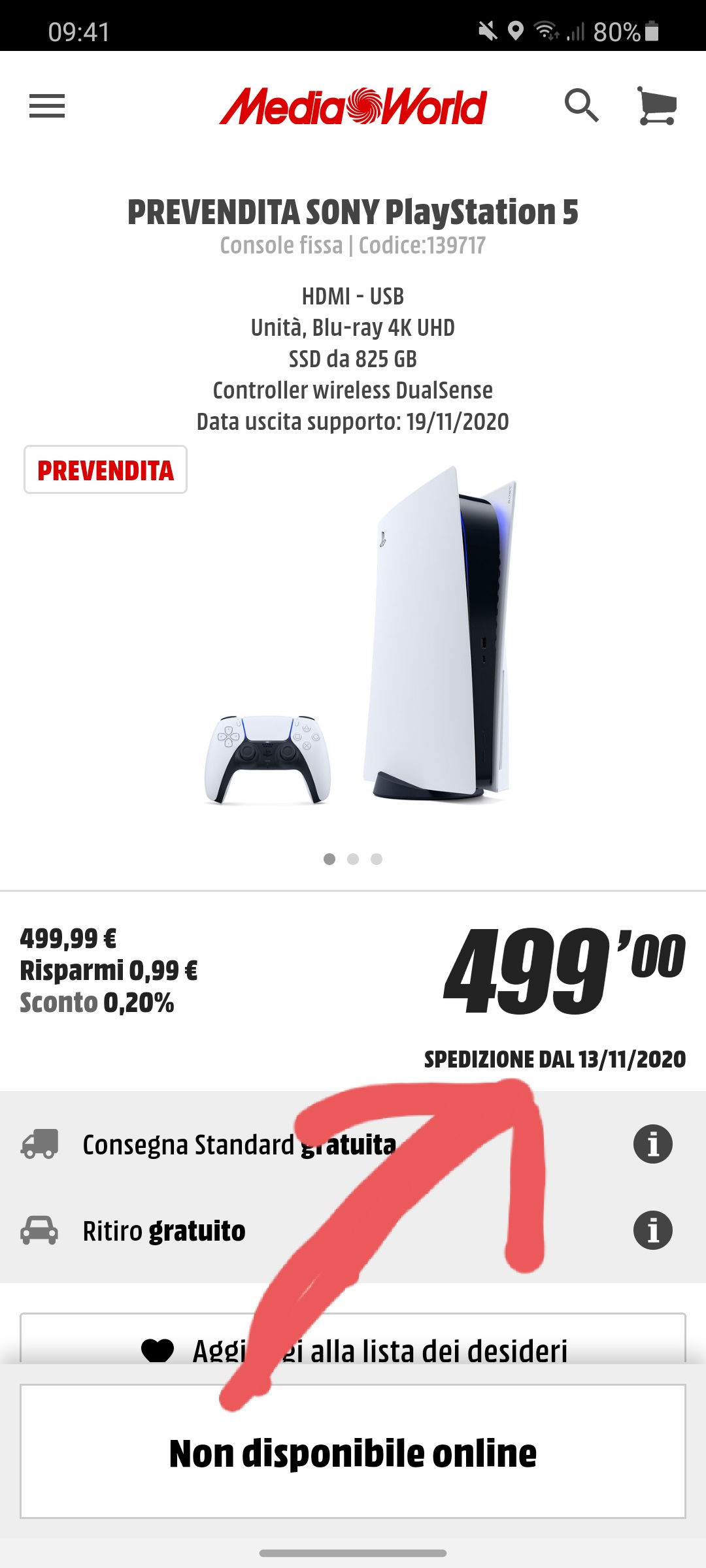Expand the PREVENDITA badge details
This screenshot has height=1568, width=706.
[x=105, y=469]
